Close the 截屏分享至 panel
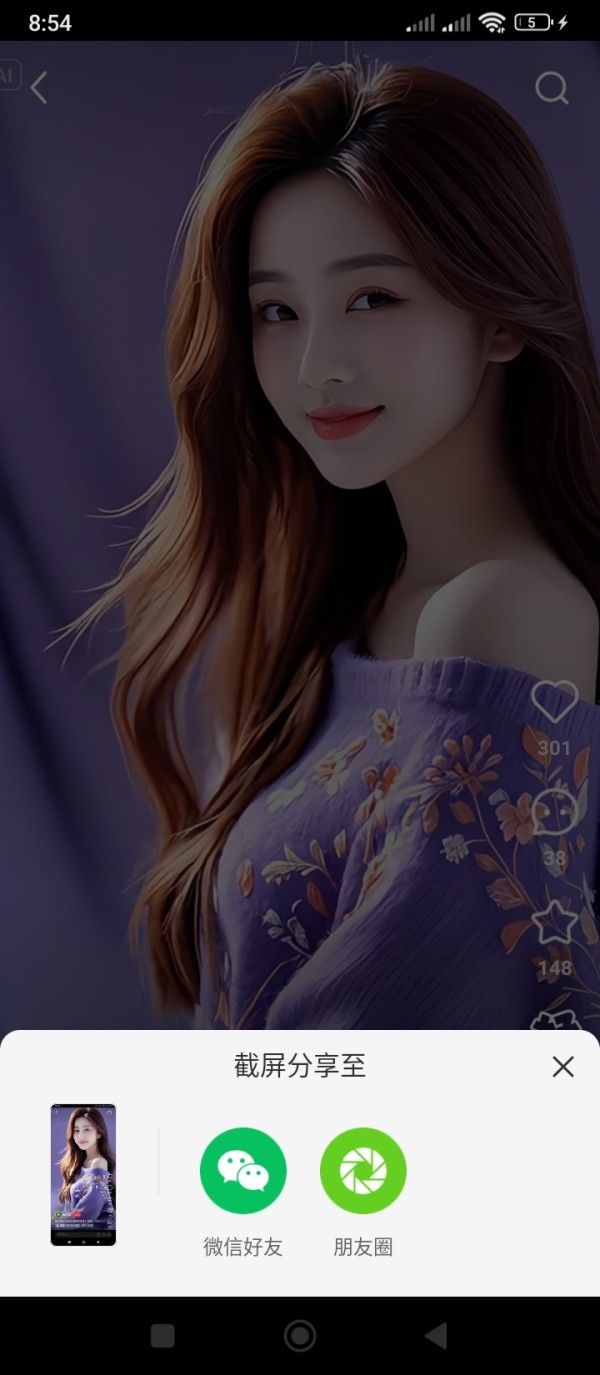Screen dimensions: 600x1375 pyautogui.click(x=563, y=1067)
